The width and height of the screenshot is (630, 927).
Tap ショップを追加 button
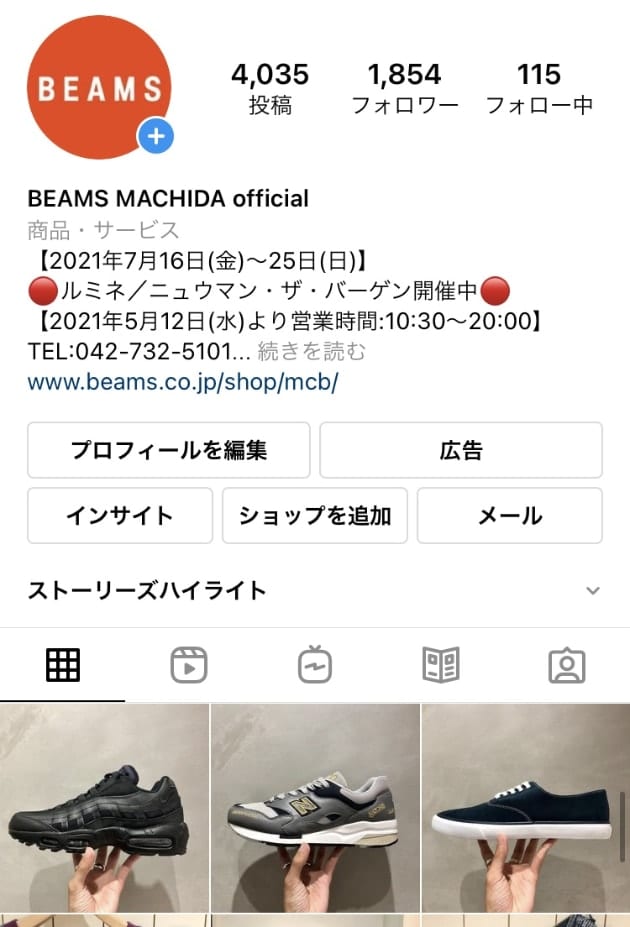pyautogui.click(x=315, y=516)
